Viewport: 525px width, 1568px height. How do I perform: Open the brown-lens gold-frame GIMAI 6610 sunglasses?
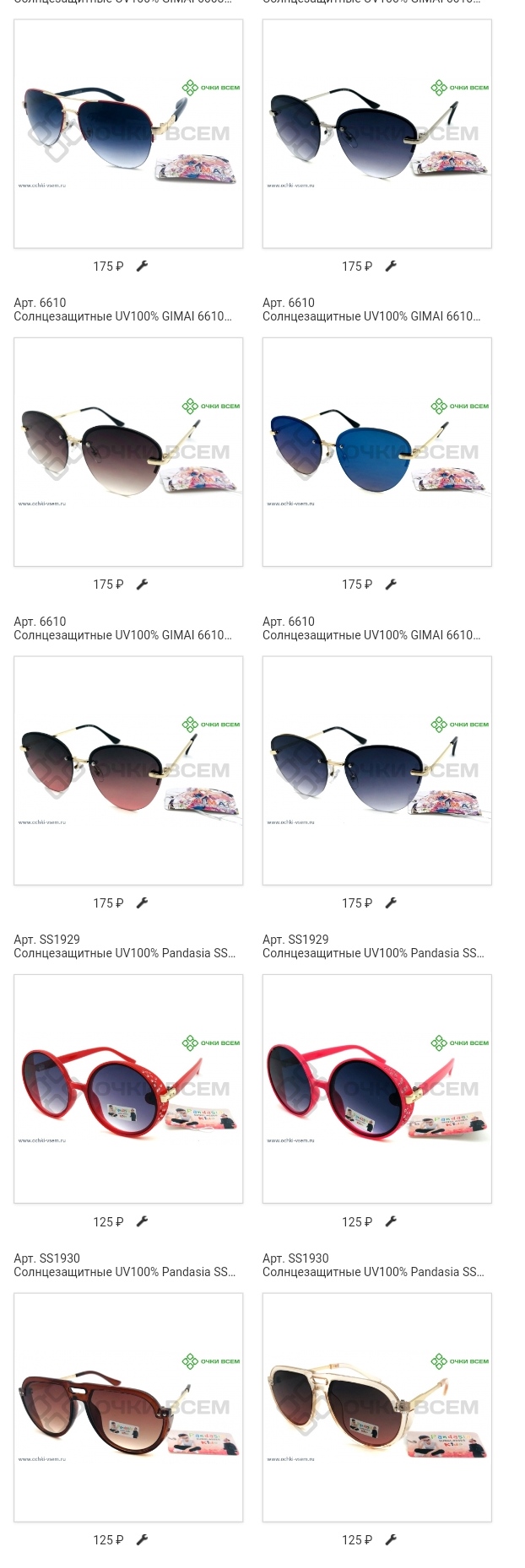[128, 451]
